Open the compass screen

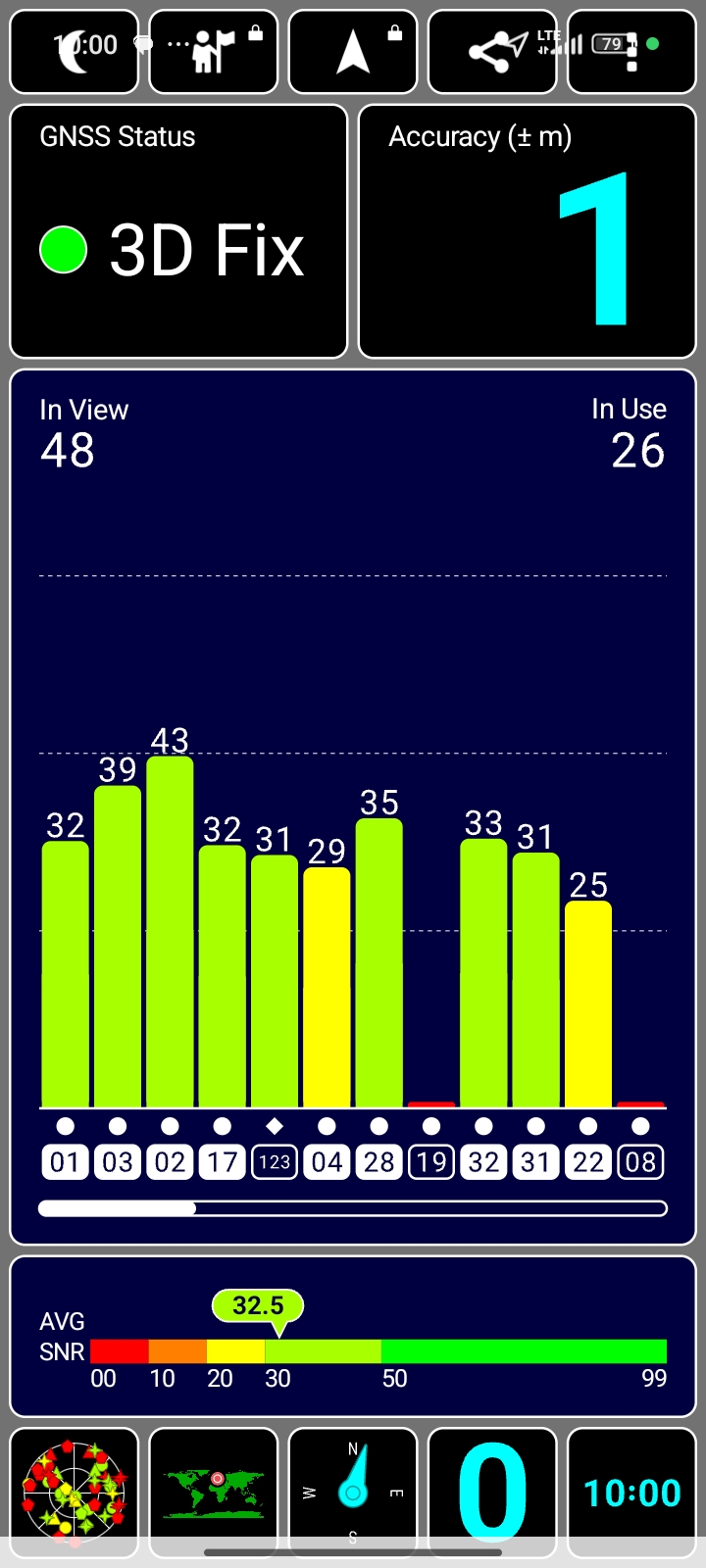tap(353, 1493)
